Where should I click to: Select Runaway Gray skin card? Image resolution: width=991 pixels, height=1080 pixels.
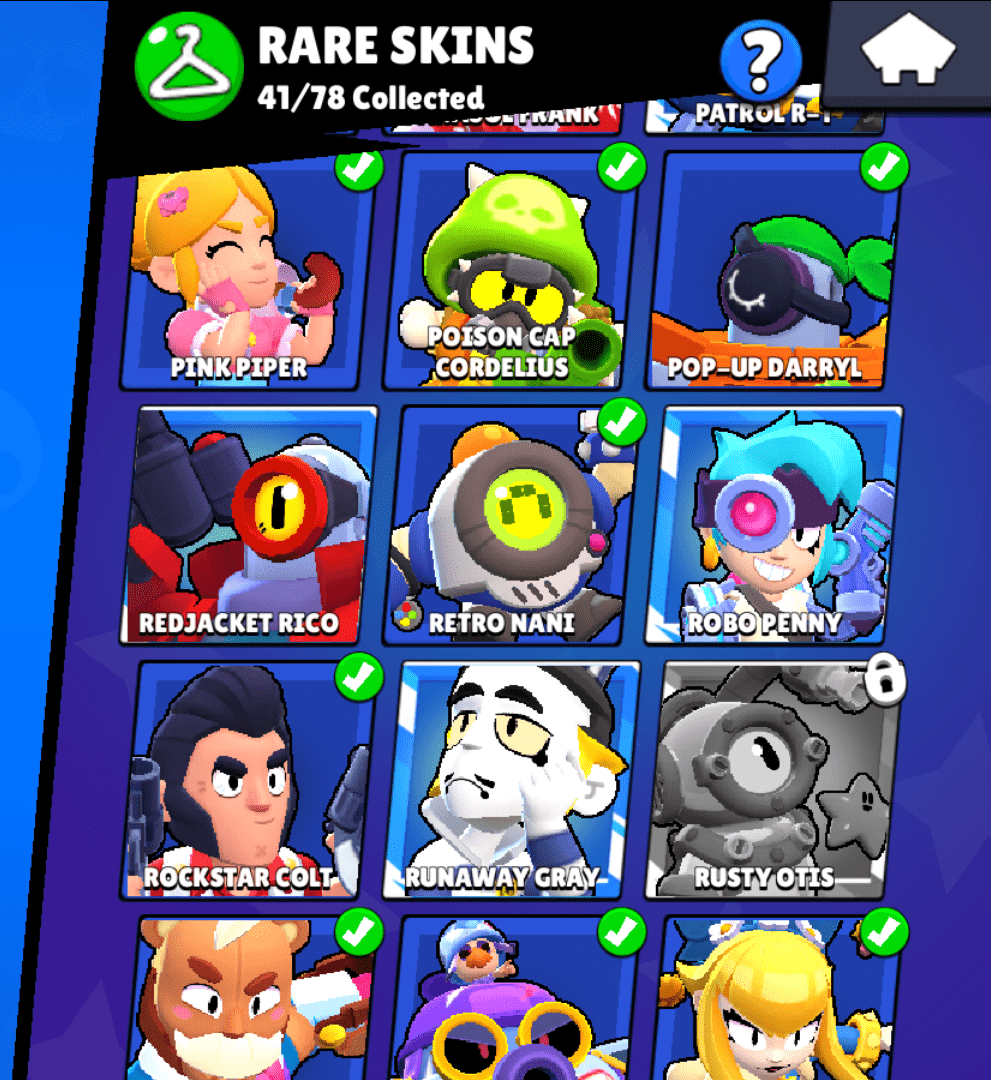[514, 780]
